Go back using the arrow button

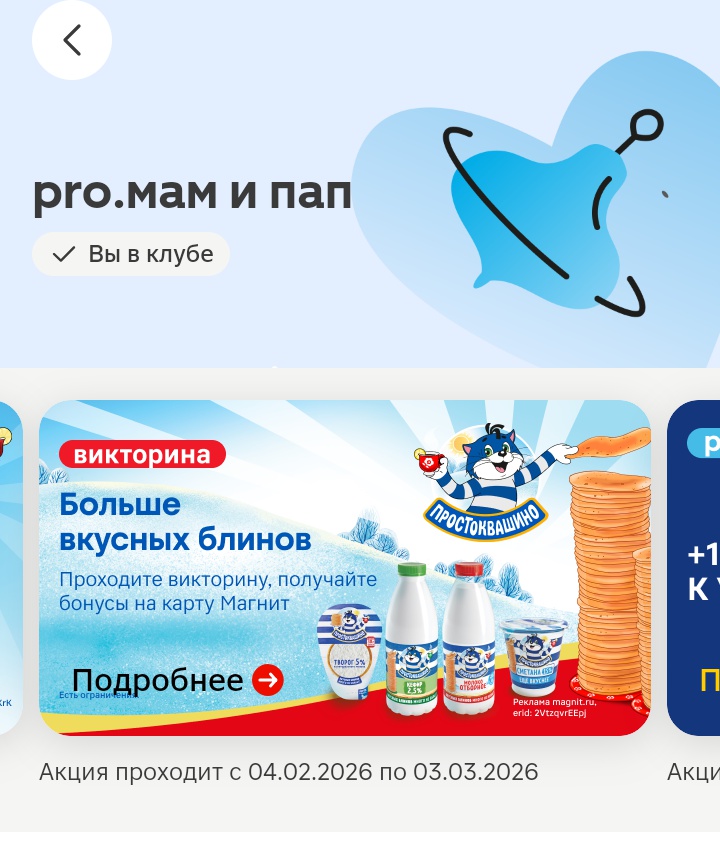[71, 40]
